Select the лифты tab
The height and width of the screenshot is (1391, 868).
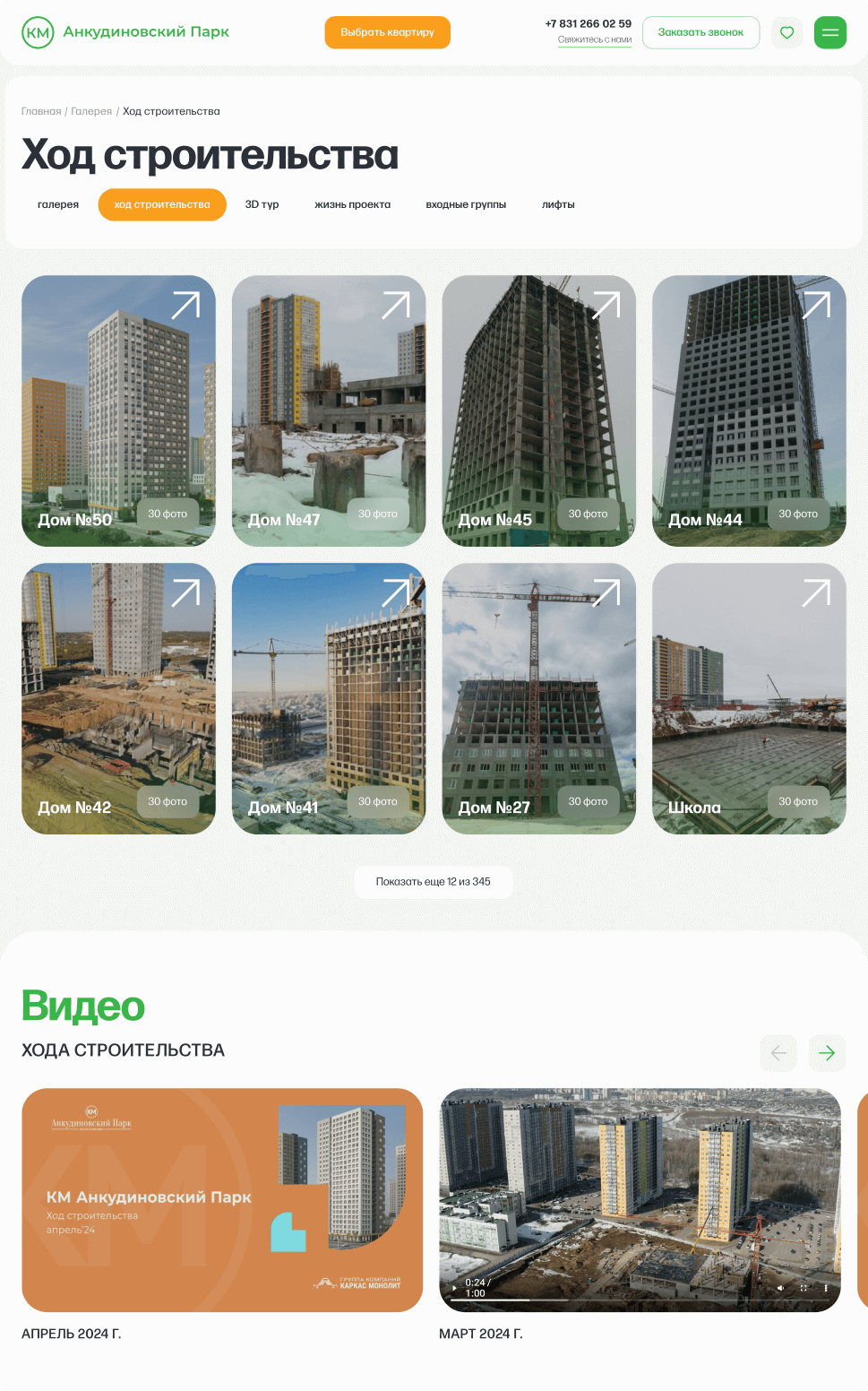point(558,205)
